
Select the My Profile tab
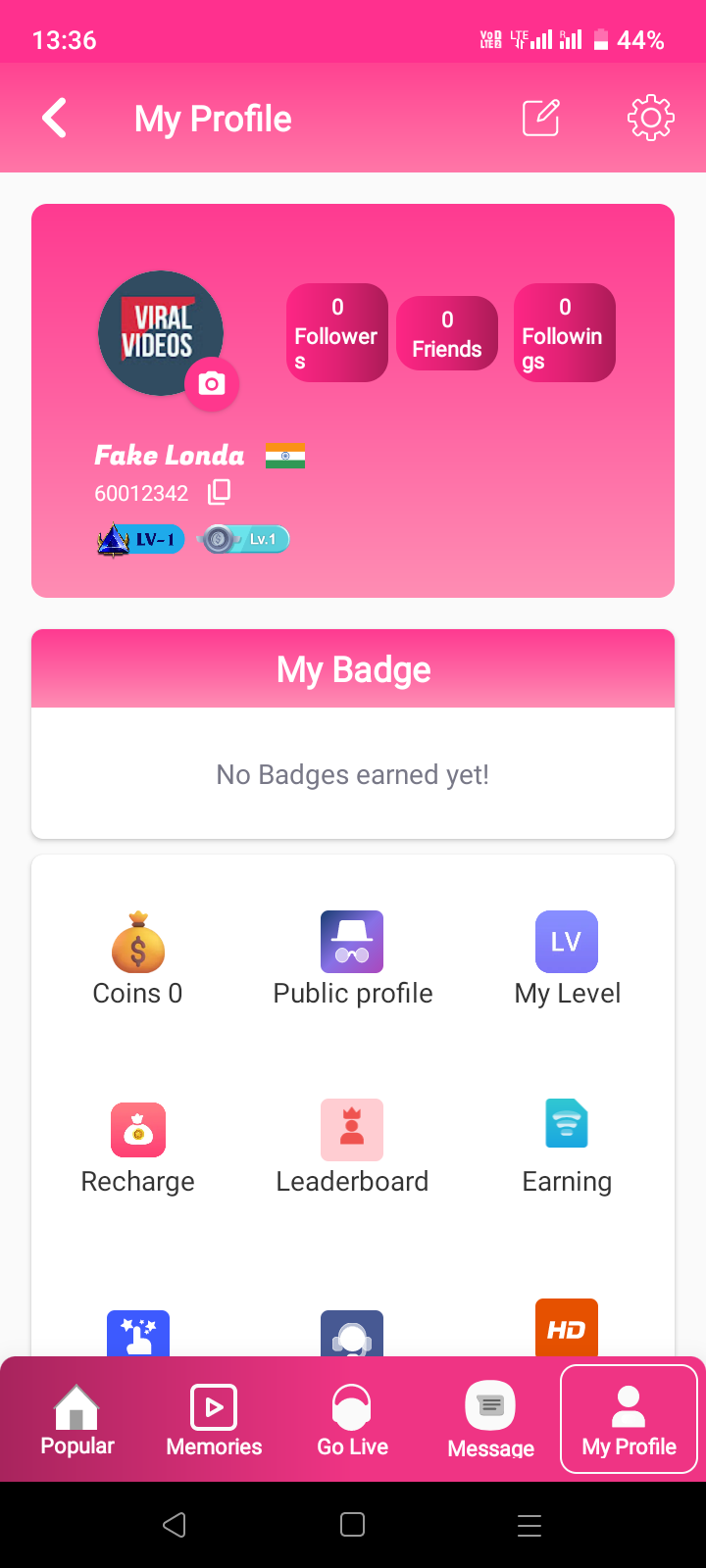pos(629,1419)
